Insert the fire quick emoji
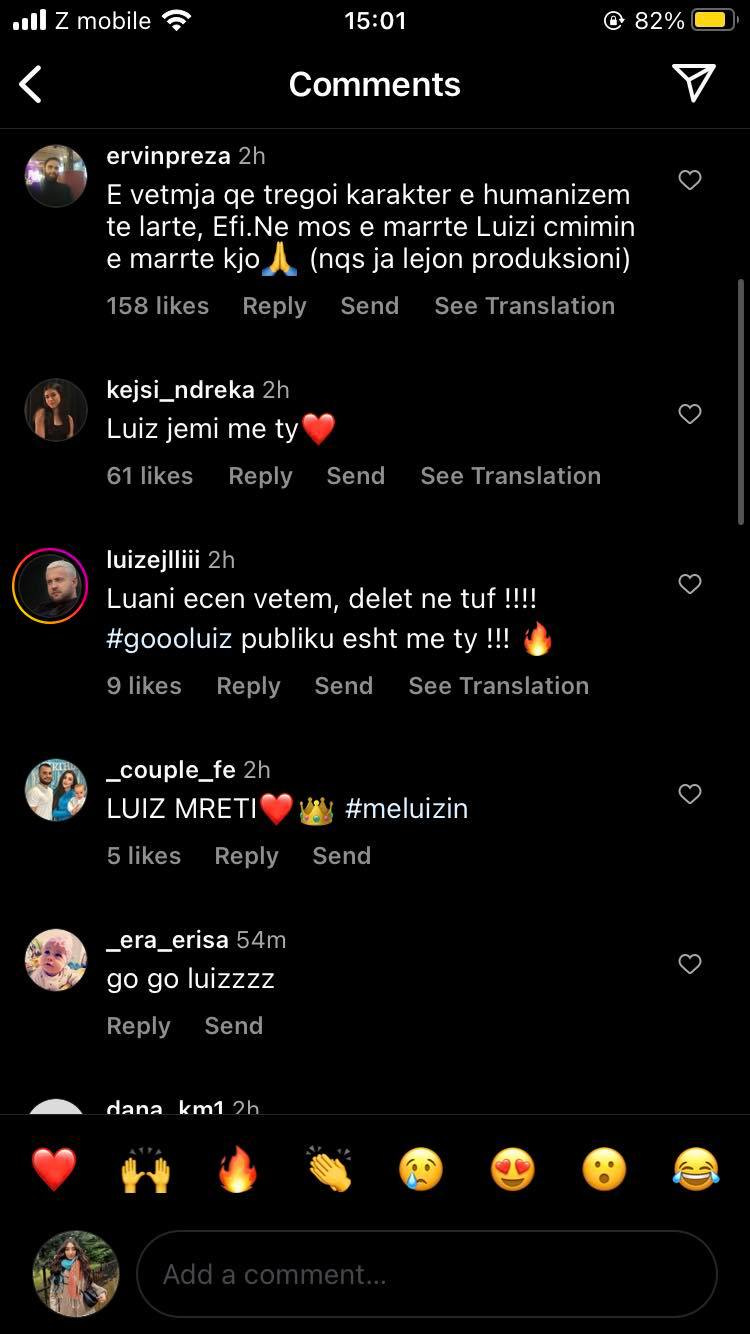750x1334 pixels. click(237, 1169)
